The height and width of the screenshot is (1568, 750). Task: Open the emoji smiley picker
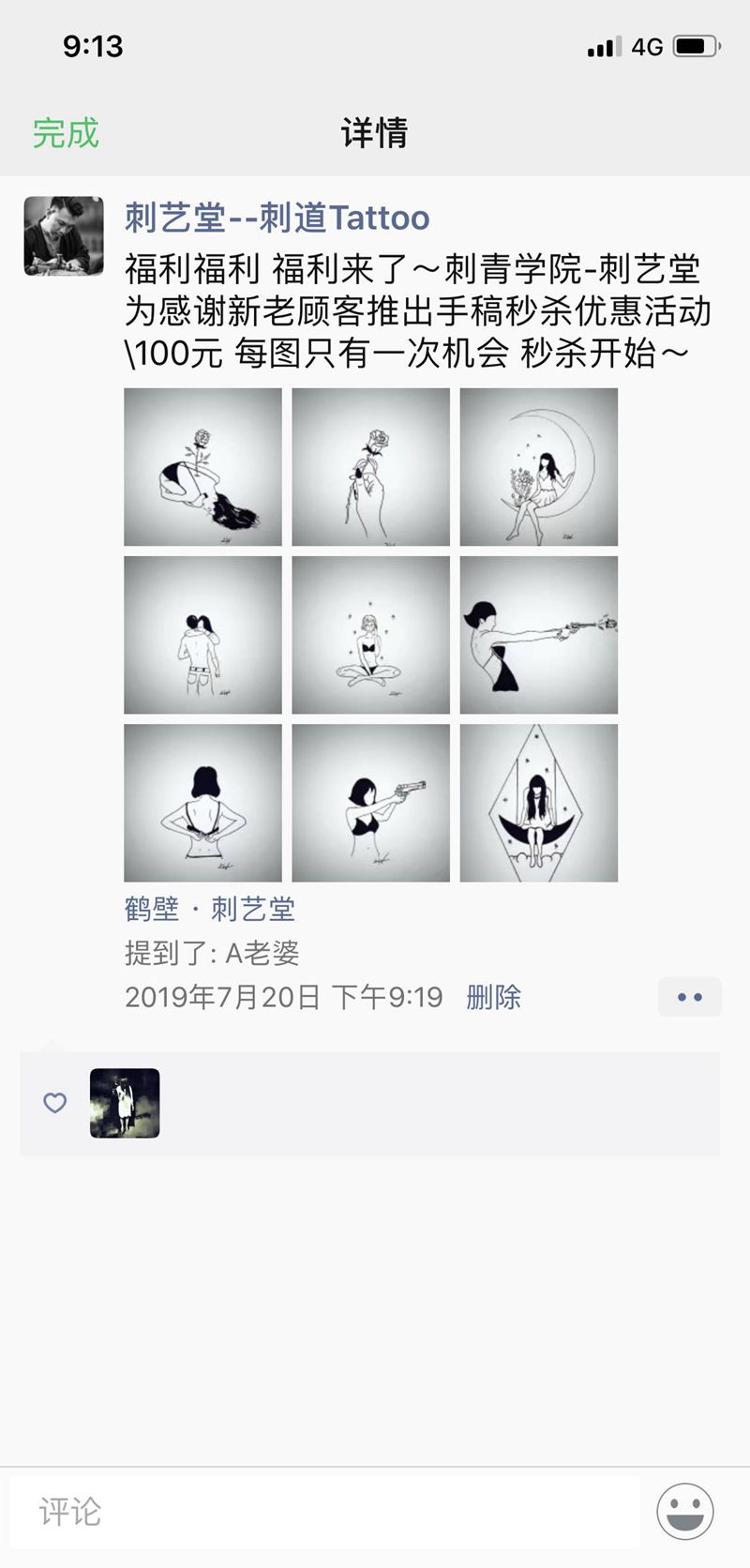tap(685, 1512)
